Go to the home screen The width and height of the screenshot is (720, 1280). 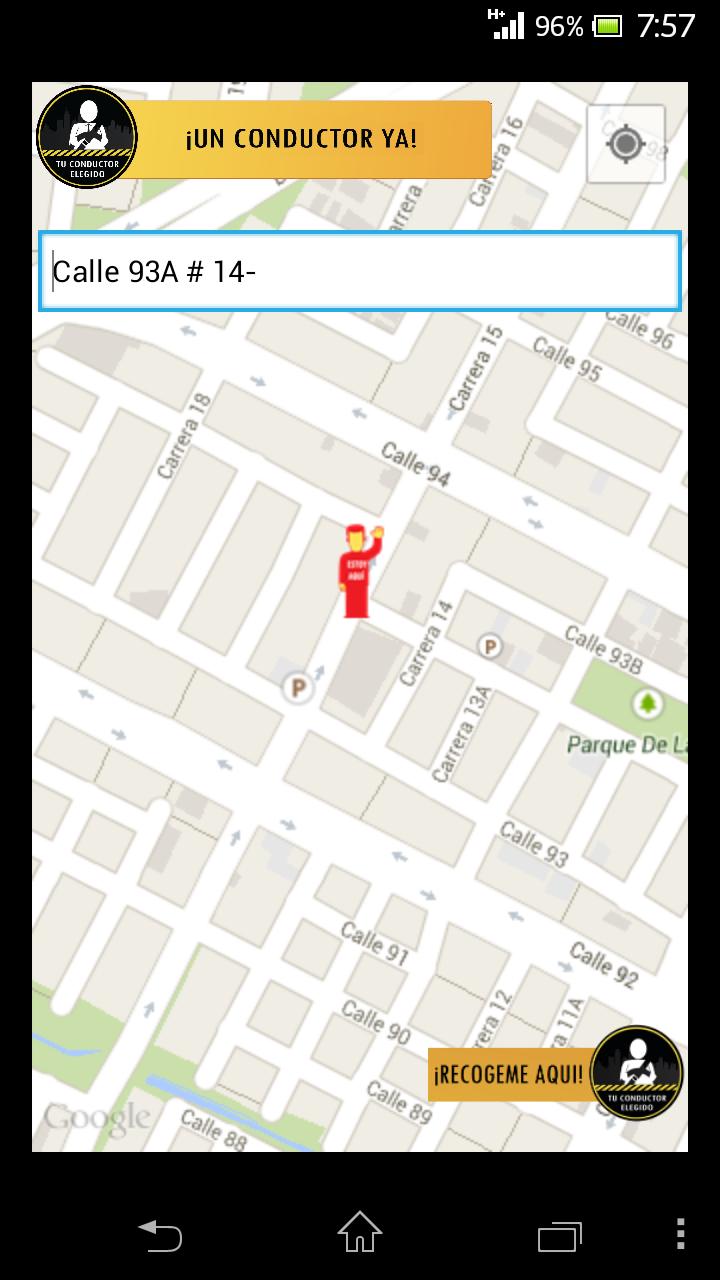(360, 1234)
